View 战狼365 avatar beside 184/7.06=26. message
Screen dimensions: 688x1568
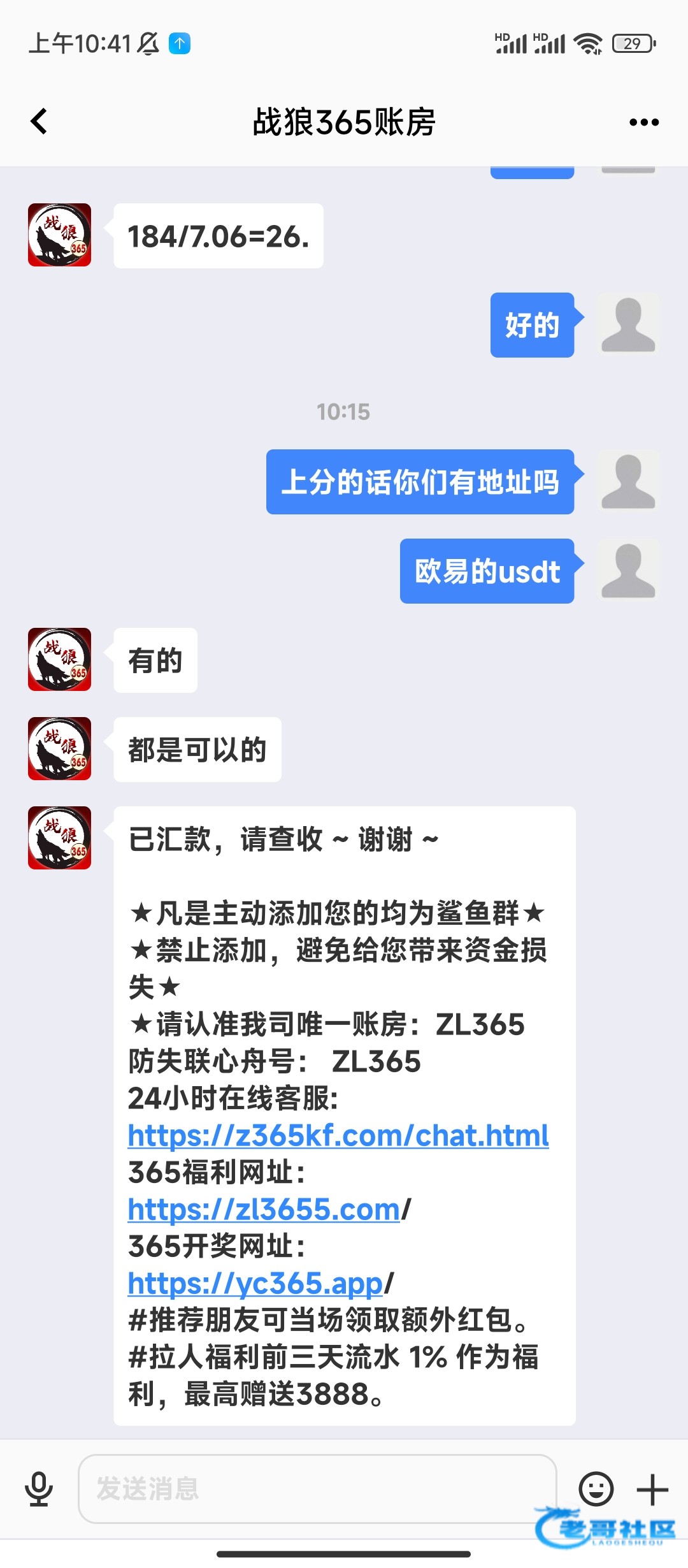pos(59,235)
